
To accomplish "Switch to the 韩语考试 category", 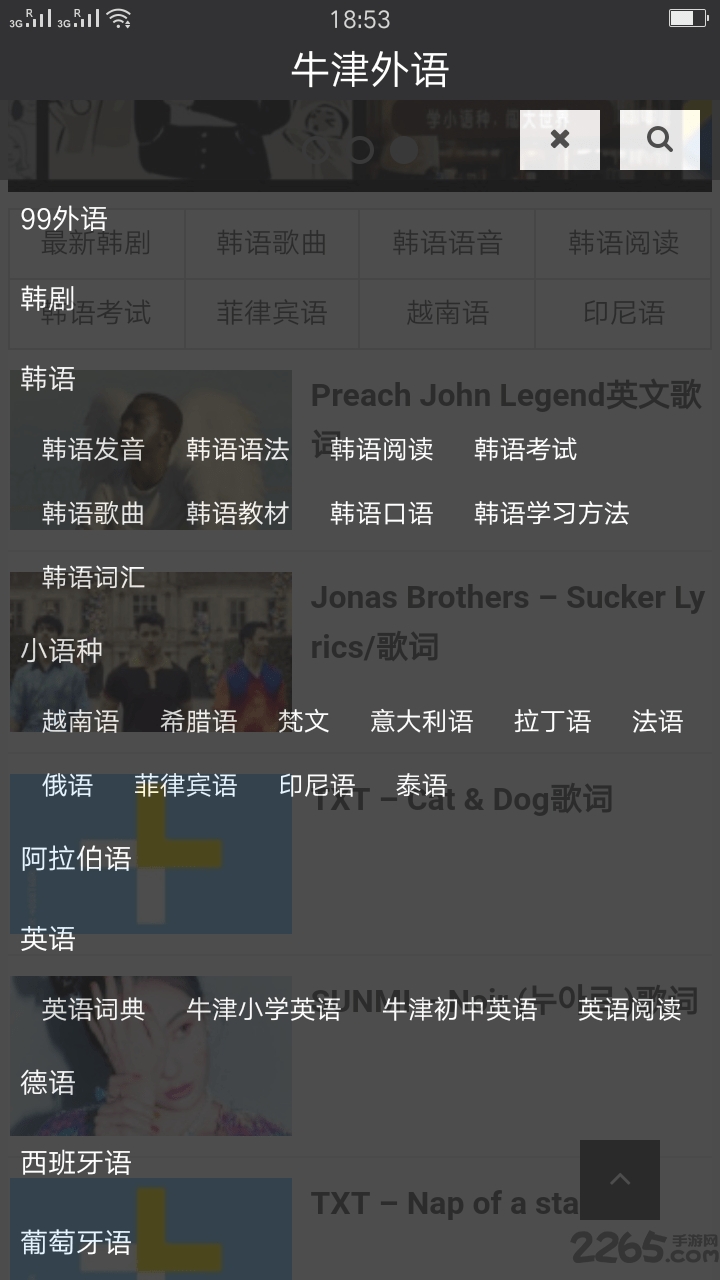I will tap(96, 313).
